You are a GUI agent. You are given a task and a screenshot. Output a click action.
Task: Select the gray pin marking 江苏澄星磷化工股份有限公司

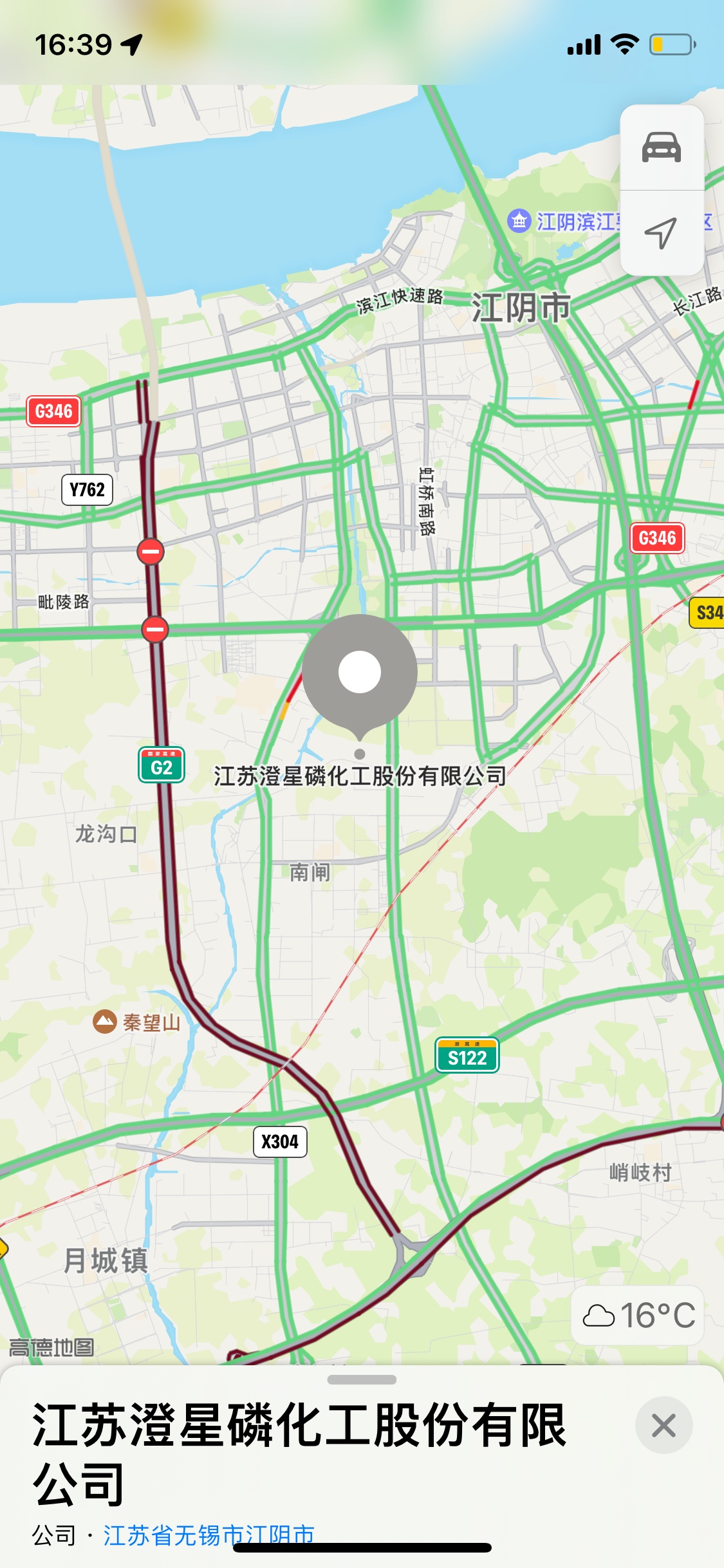coord(360,673)
